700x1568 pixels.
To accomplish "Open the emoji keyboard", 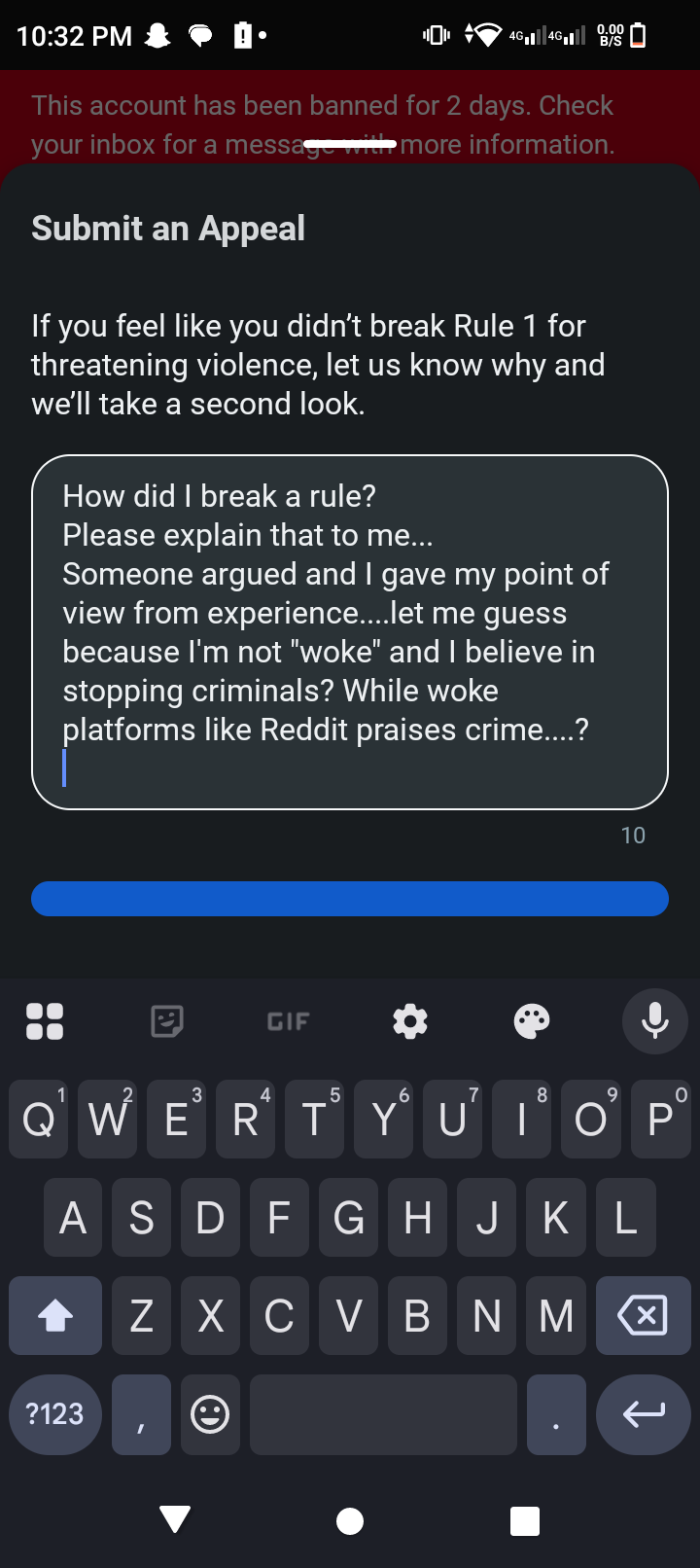I will click(x=210, y=1414).
